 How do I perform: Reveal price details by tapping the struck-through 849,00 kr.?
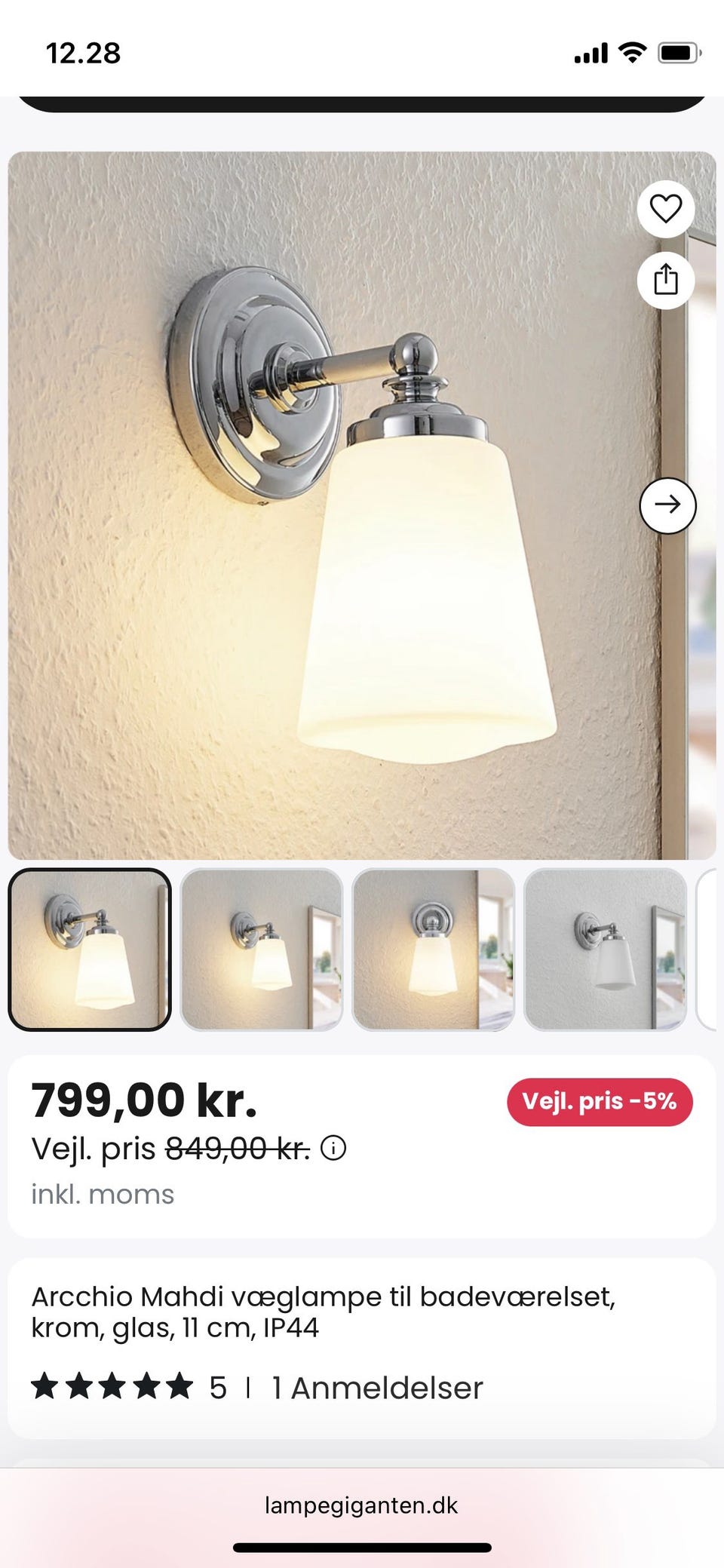coord(236,1149)
